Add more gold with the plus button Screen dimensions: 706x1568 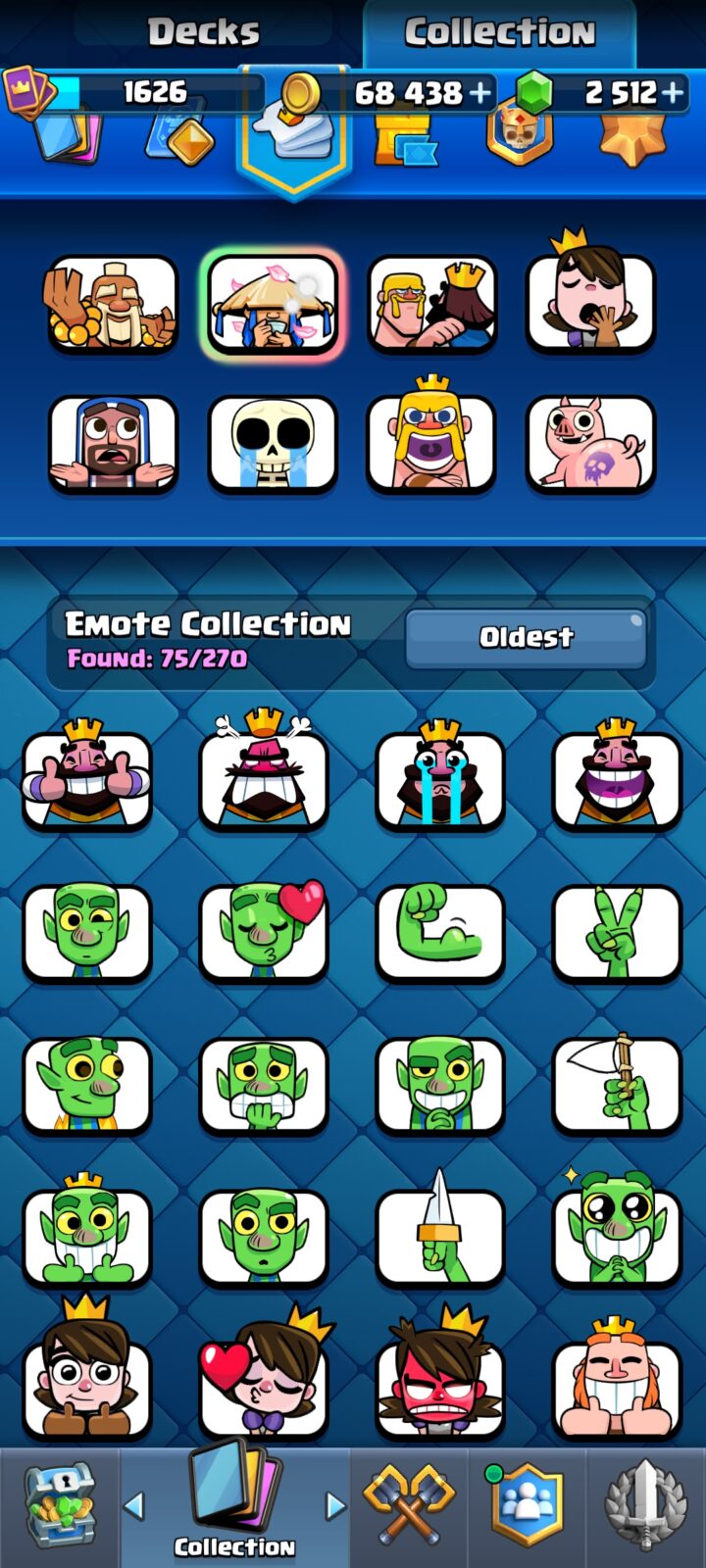pos(480,93)
